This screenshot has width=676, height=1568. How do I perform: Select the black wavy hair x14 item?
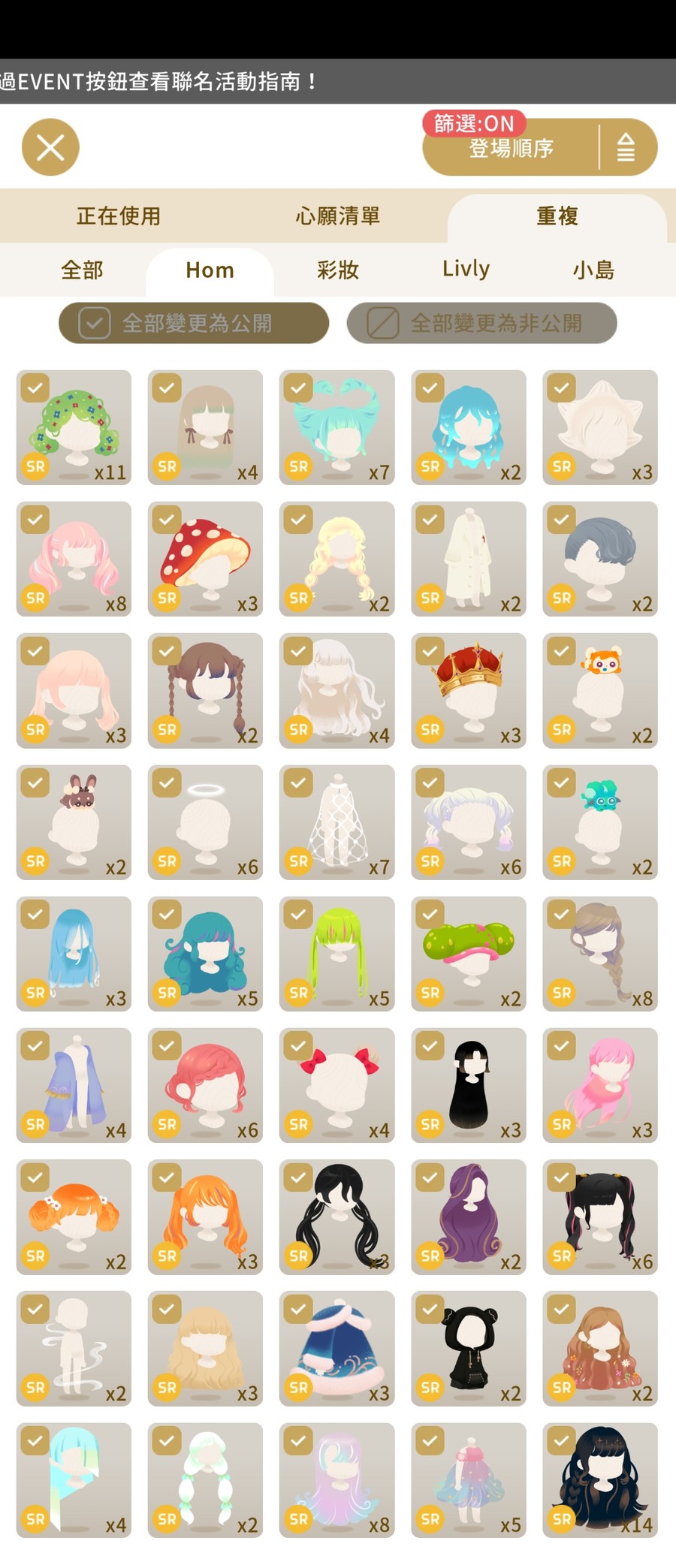point(600,1480)
